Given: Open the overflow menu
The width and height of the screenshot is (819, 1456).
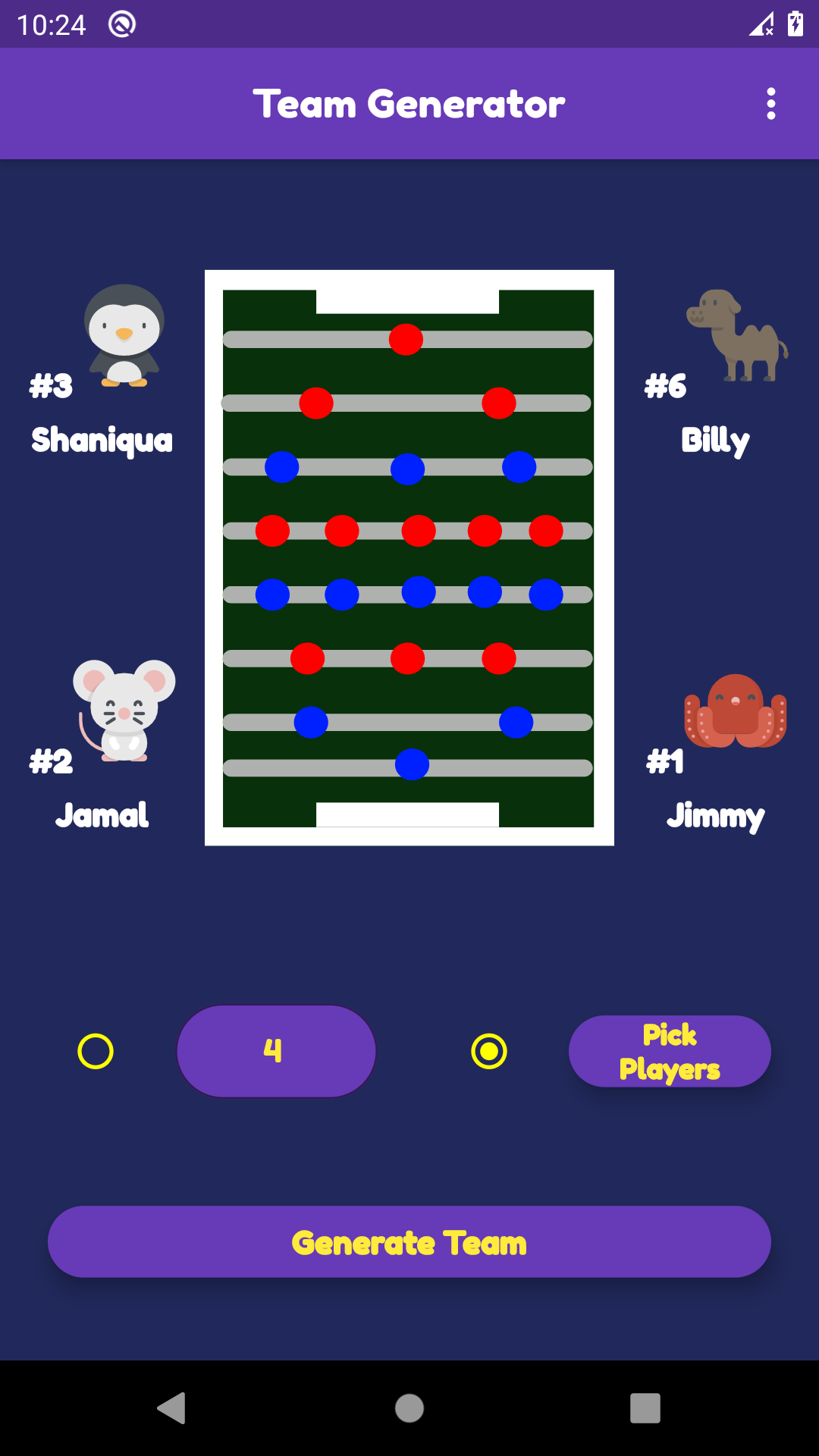Looking at the screenshot, I should coord(770,104).
